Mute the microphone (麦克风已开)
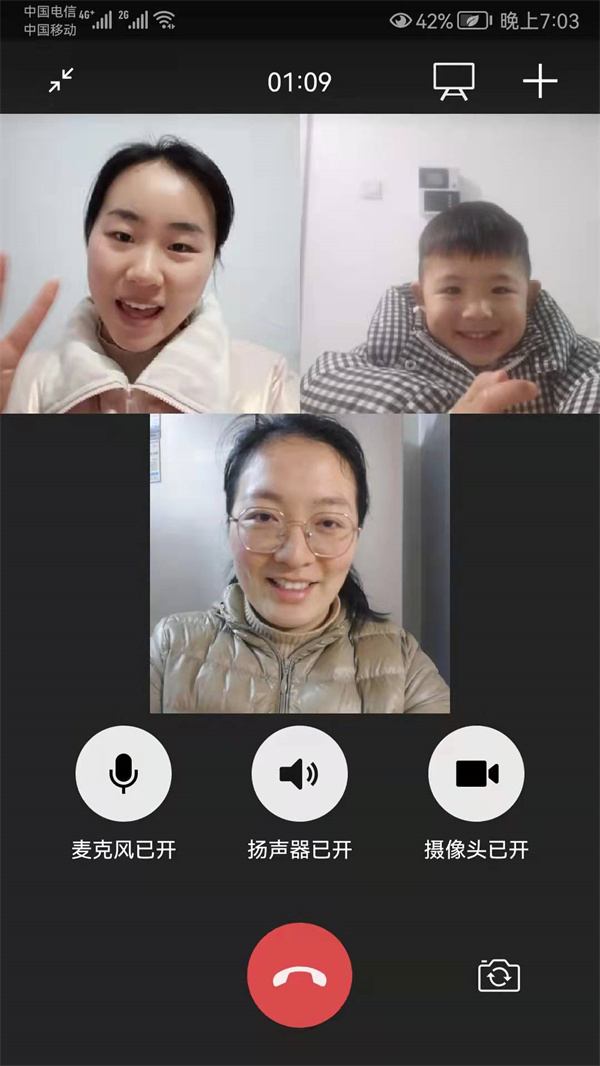The width and height of the screenshot is (600, 1066). (124, 774)
